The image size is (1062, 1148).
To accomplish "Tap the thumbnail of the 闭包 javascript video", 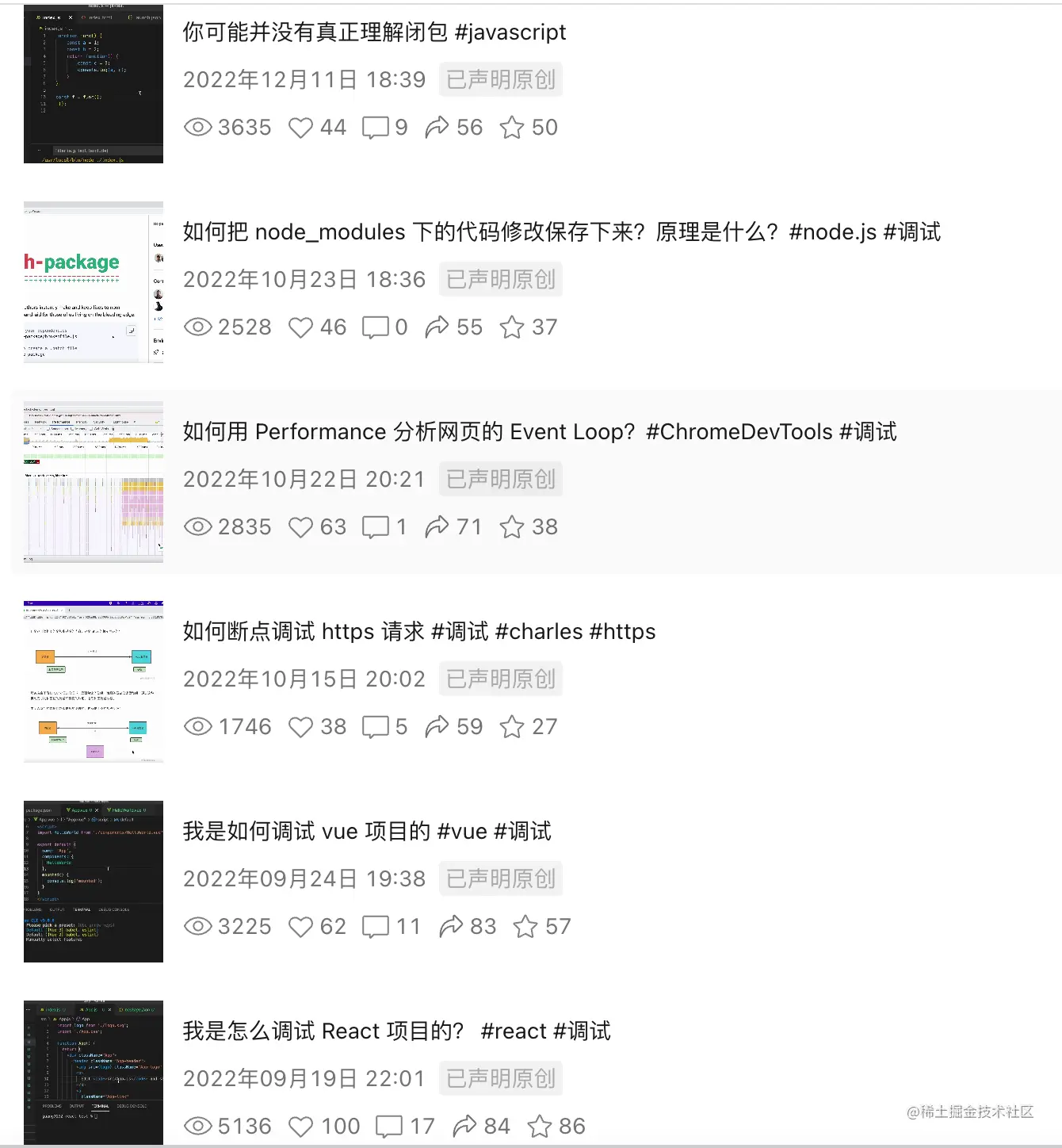I will click(x=94, y=83).
